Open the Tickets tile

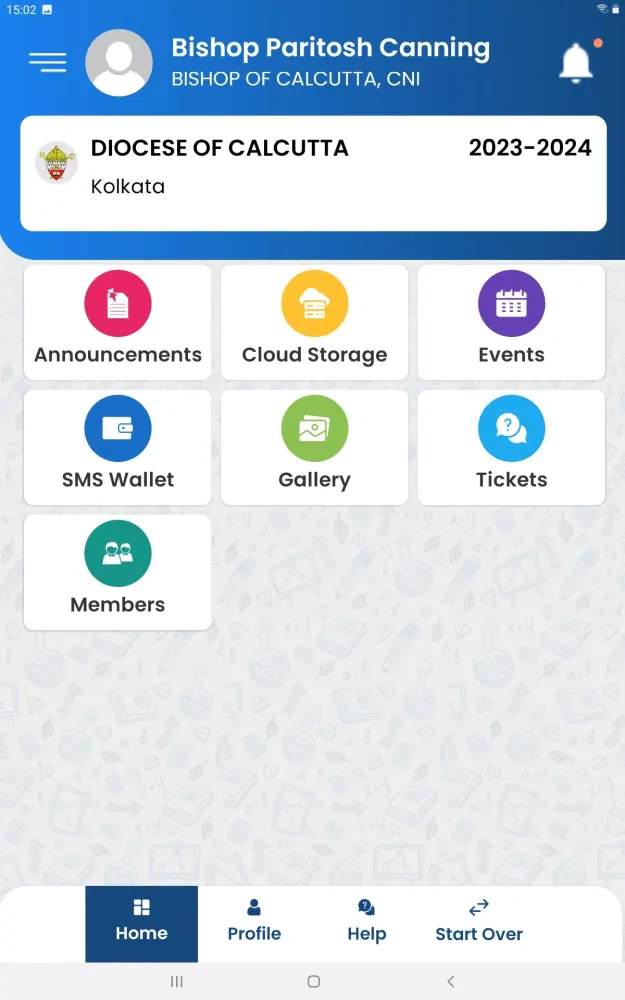511,447
